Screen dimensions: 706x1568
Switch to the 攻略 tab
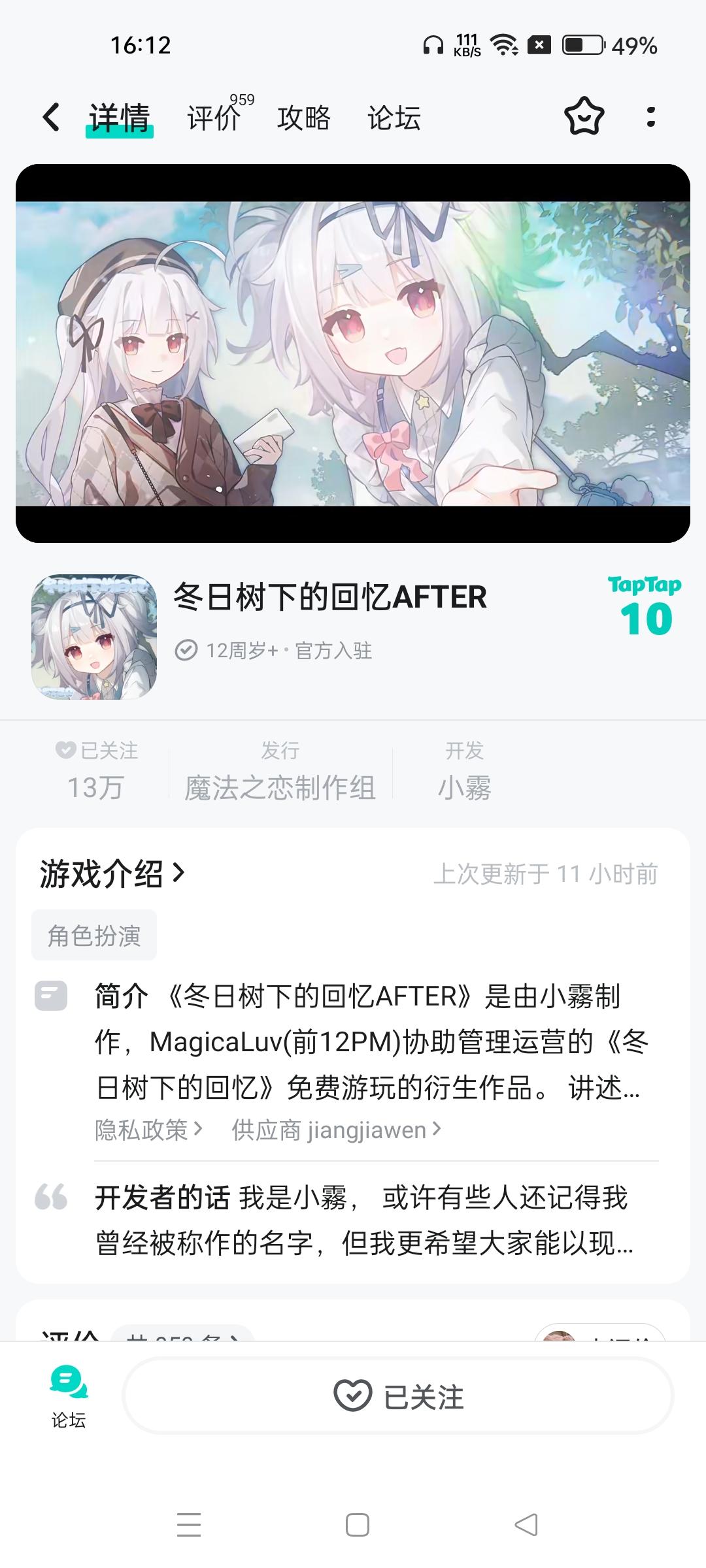click(x=303, y=120)
